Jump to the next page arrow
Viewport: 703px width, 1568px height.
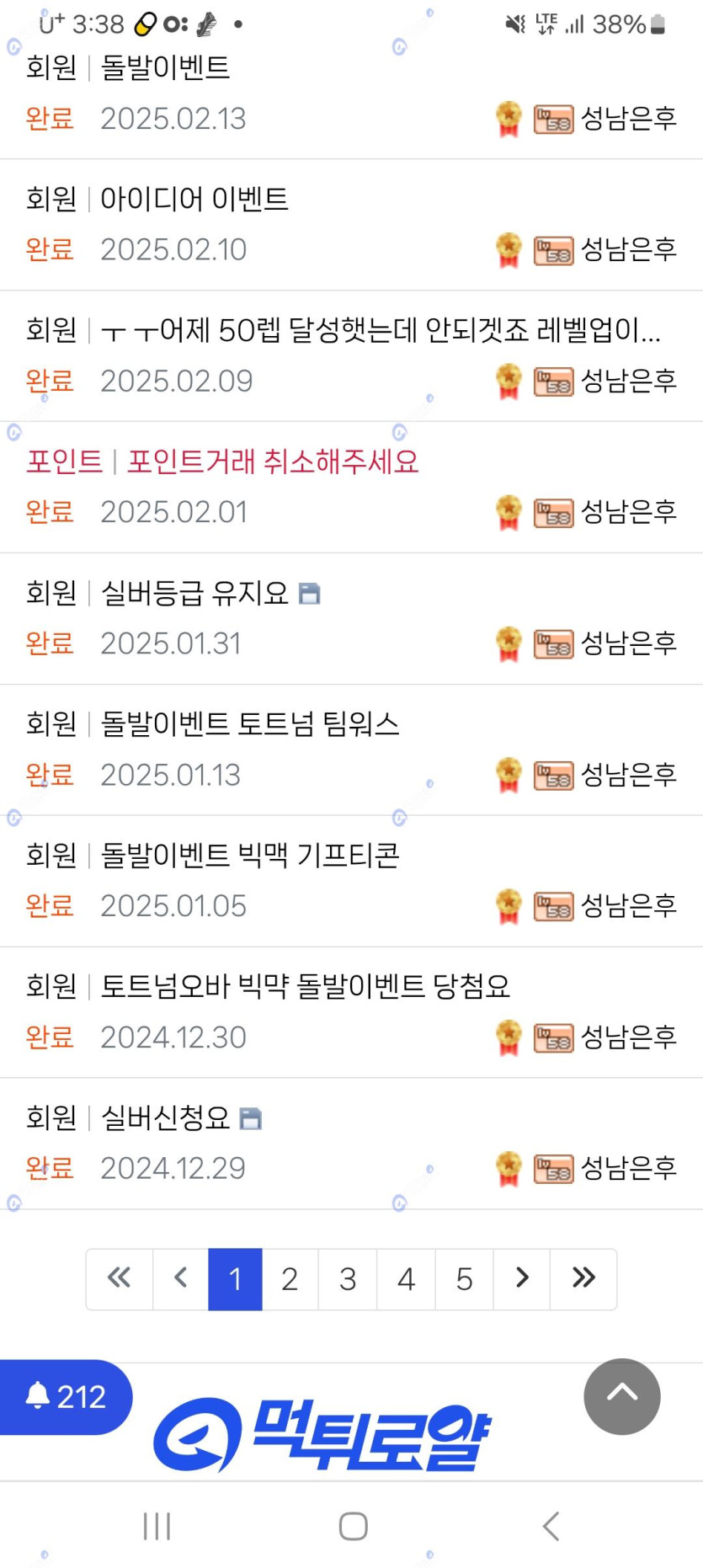(x=522, y=1279)
